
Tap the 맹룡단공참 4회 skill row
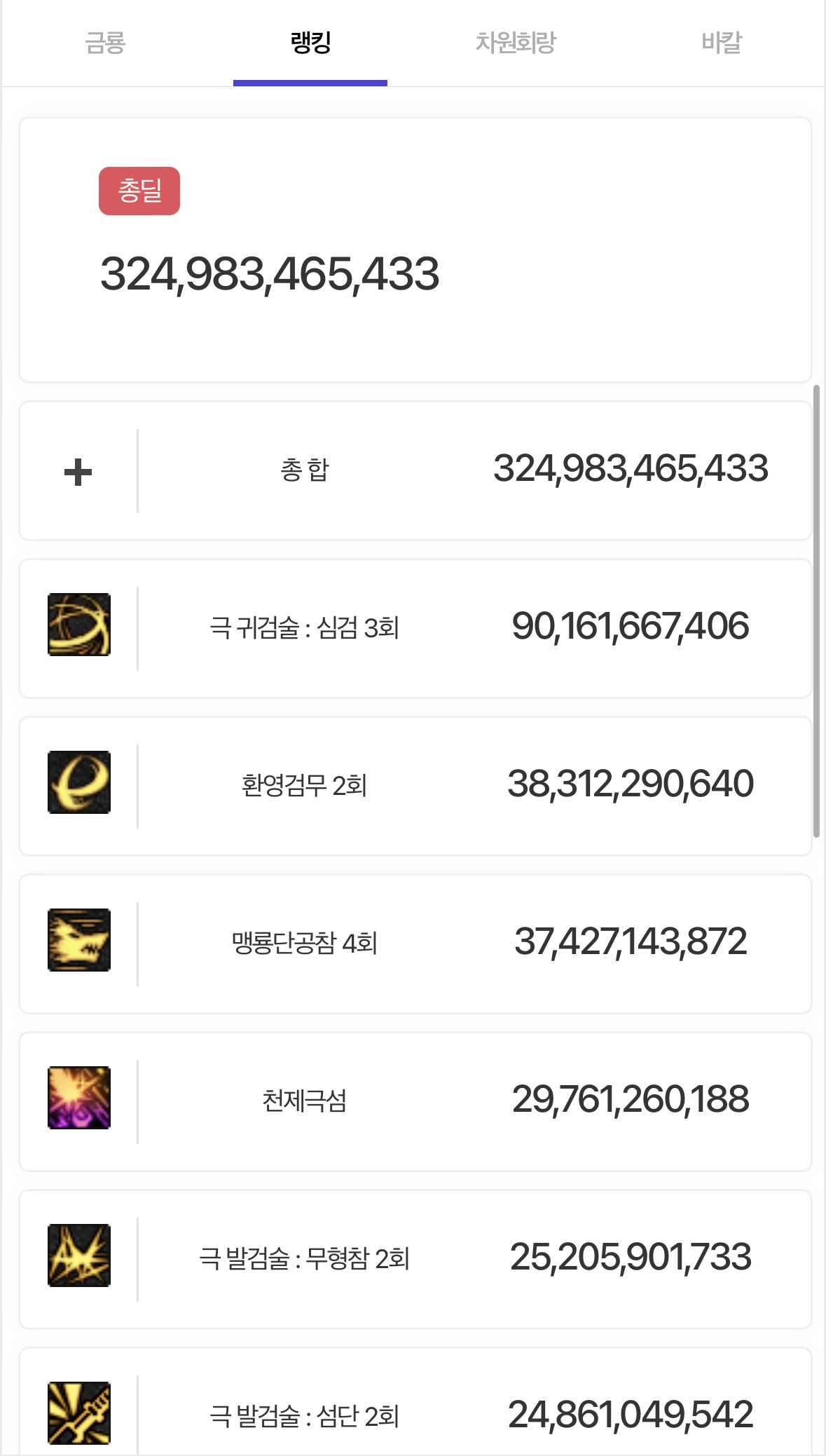click(x=415, y=944)
